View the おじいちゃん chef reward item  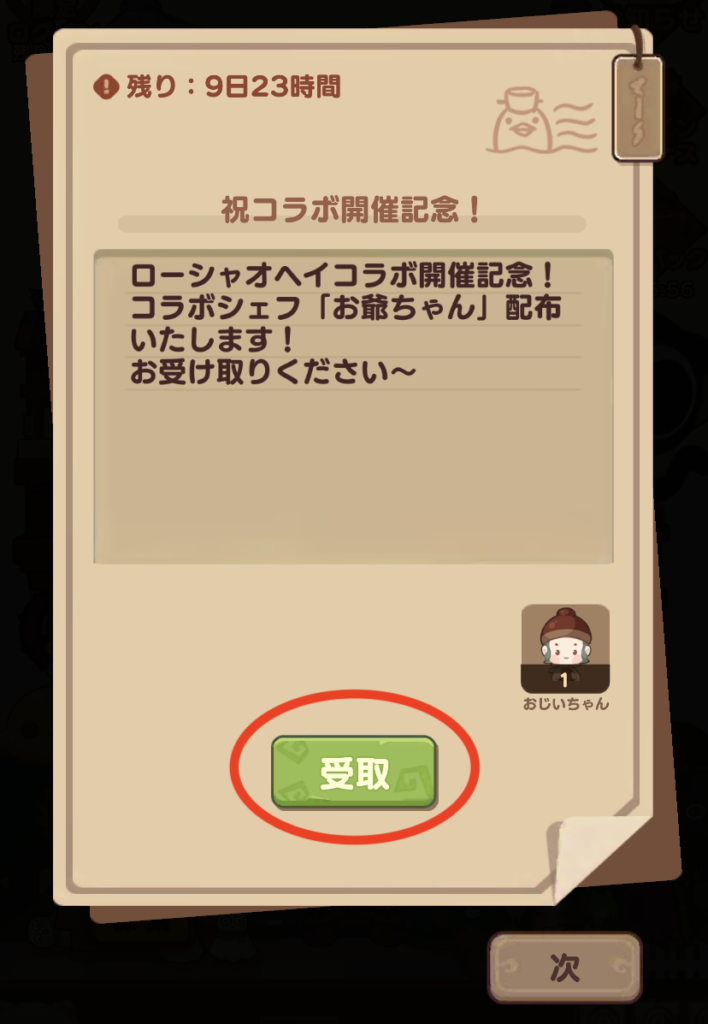point(565,648)
